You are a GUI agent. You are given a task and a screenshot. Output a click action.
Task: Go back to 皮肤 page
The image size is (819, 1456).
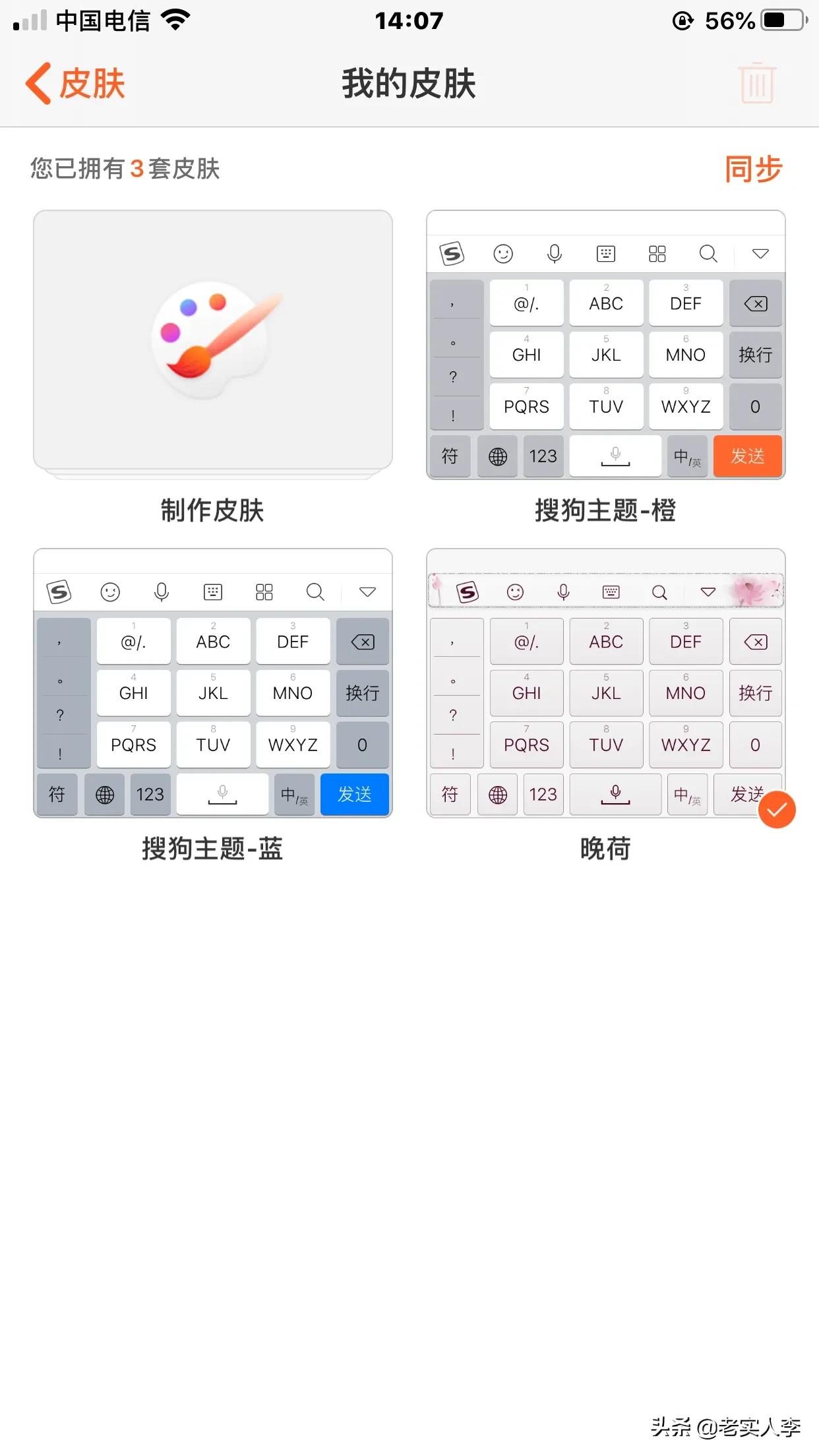[75, 84]
